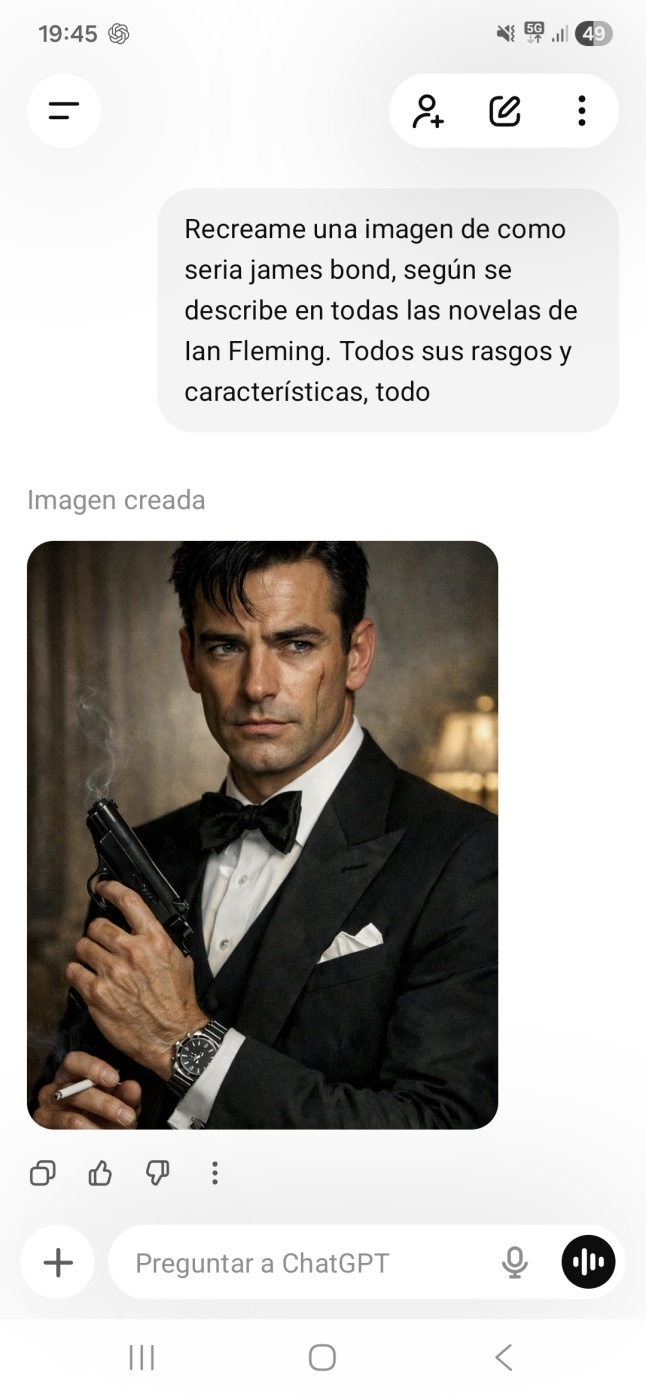Tap the plus attachment button
Image resolution: width=646 pixels, height=1400 pixels.
click(x=58, y=1263)
